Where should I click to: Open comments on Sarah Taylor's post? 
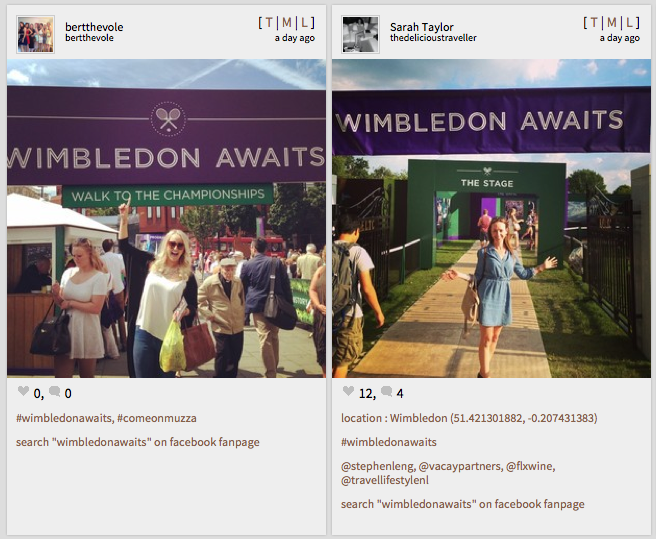tap(387, 393)
